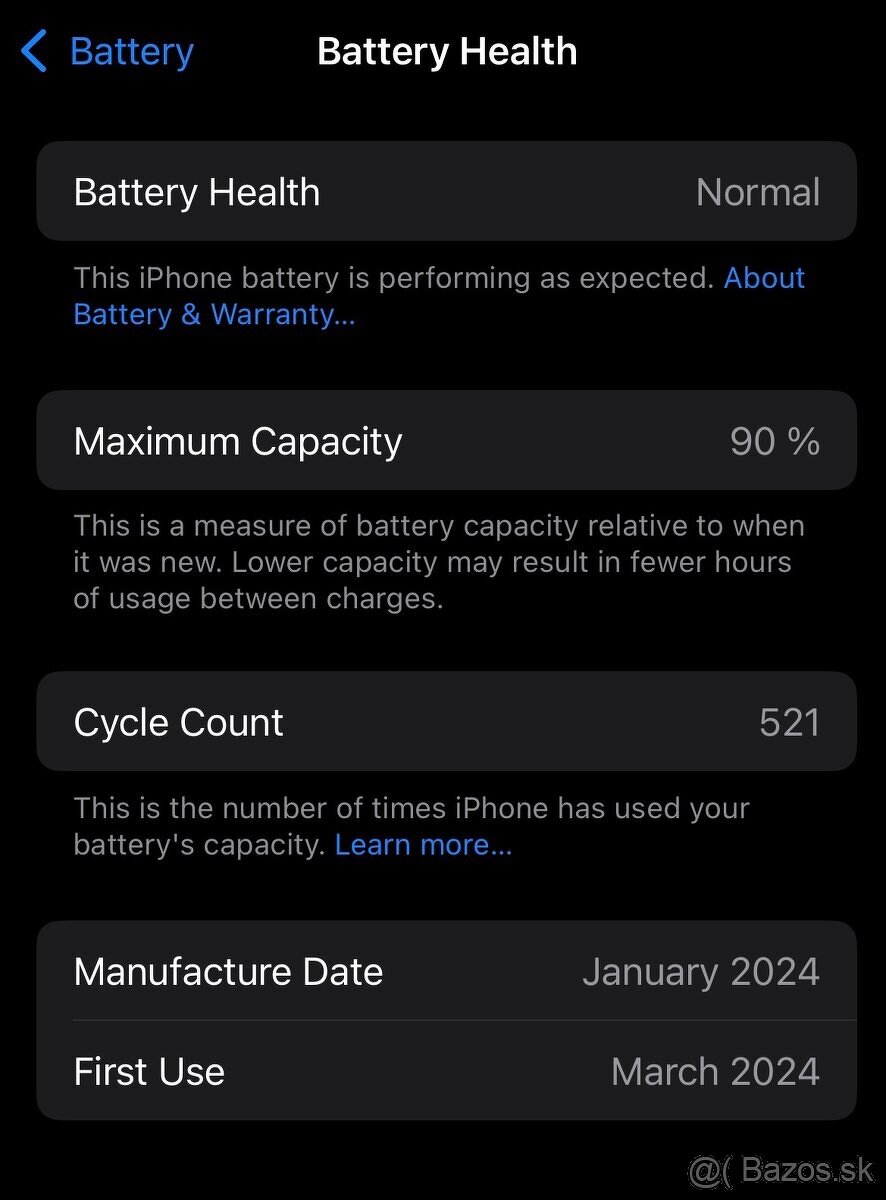Tap the Battery Health title

click(x=447, y=51)
